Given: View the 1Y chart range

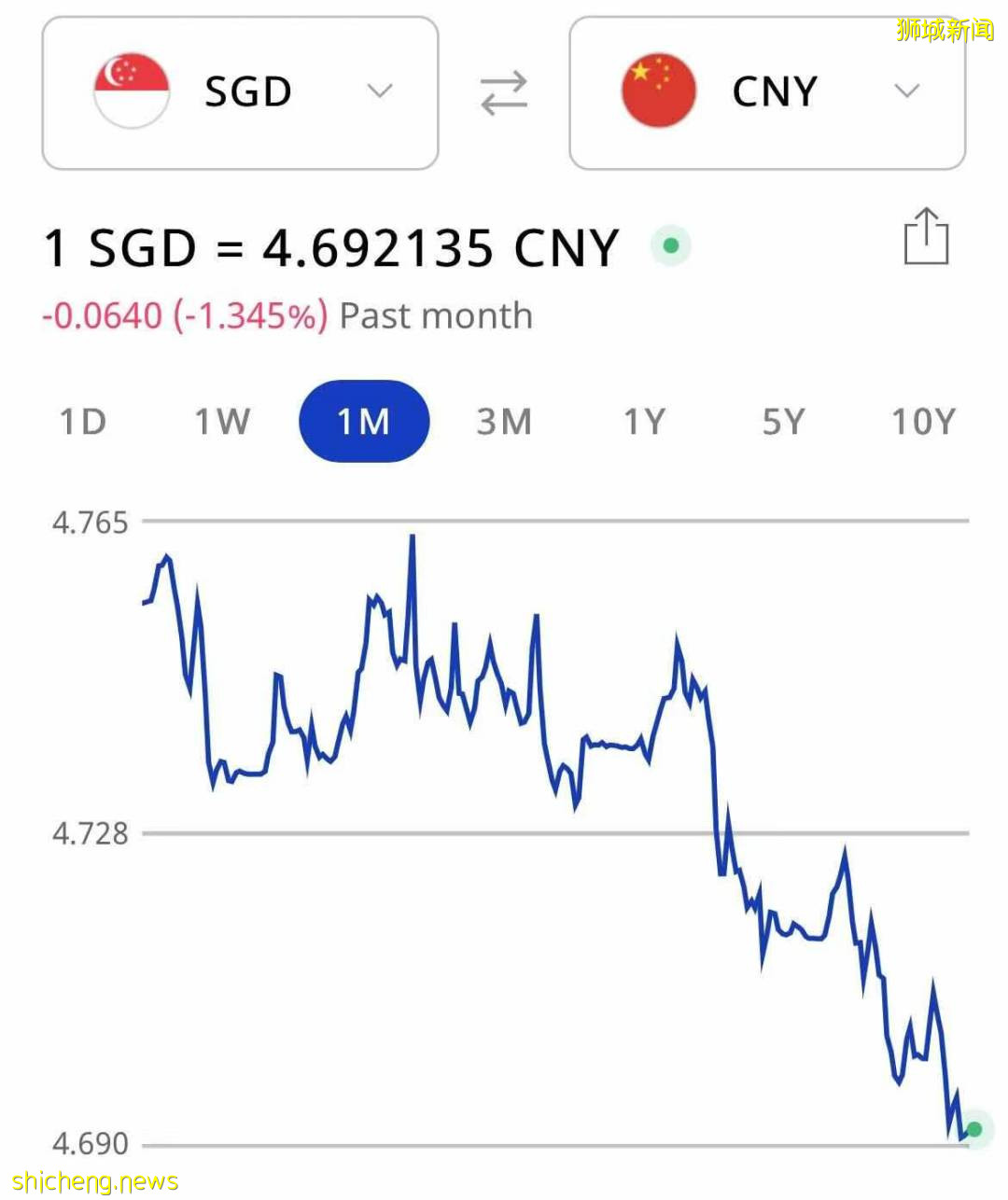Looking at the screenshot, I should (x=644, y=422).
